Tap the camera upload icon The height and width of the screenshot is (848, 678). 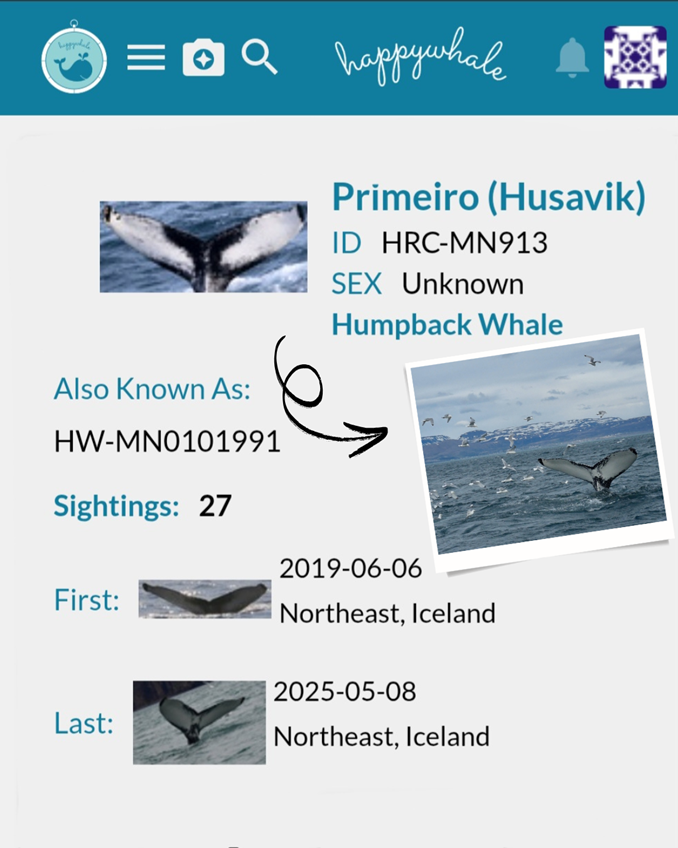[203, 58]
